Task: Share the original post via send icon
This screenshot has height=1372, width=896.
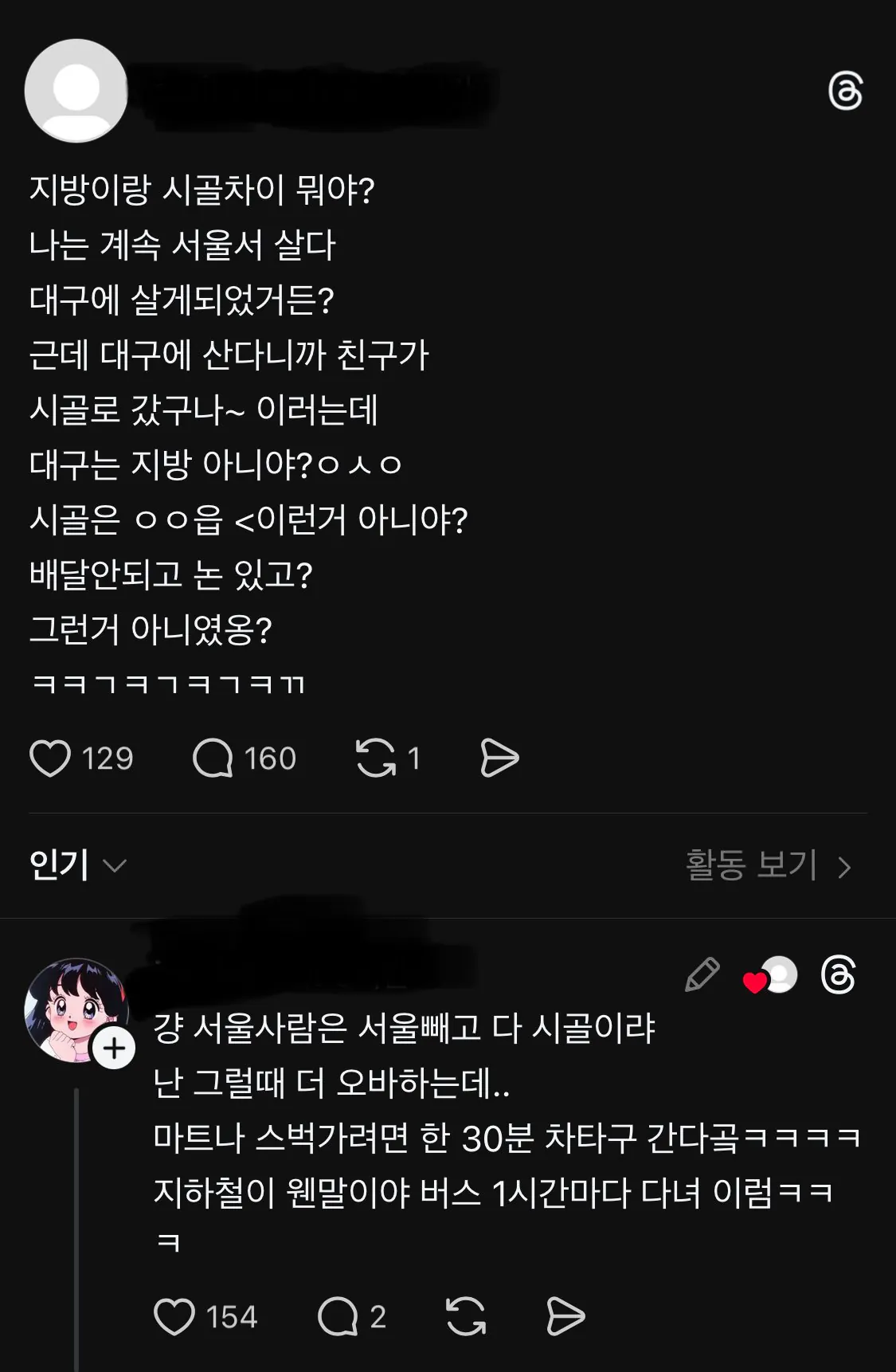Action: [x=499, y=758]
